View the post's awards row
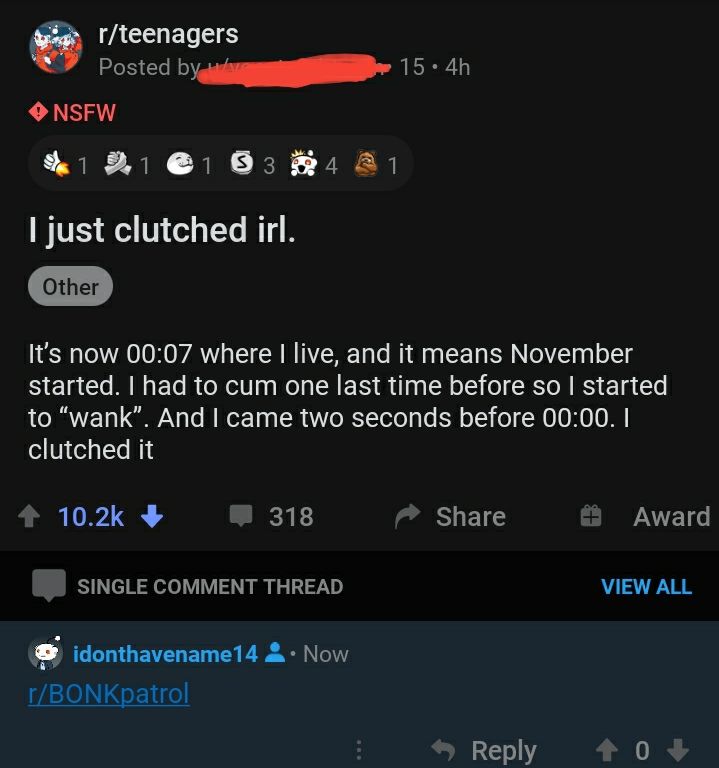This screenshot has width=719, height=768. (x=220, y=164)
